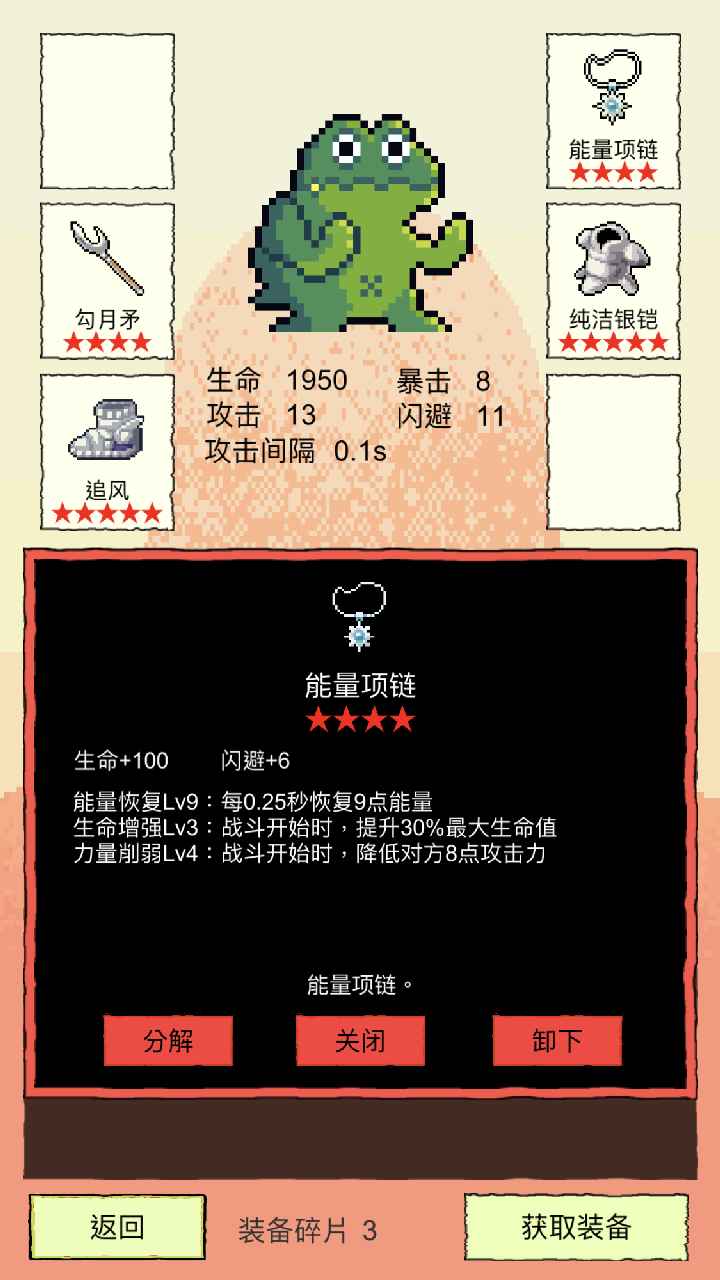Viewport: 720px width, 1280px height.
Task: Click the 卸下 unequip button
Action: [x=556, y=1042]
